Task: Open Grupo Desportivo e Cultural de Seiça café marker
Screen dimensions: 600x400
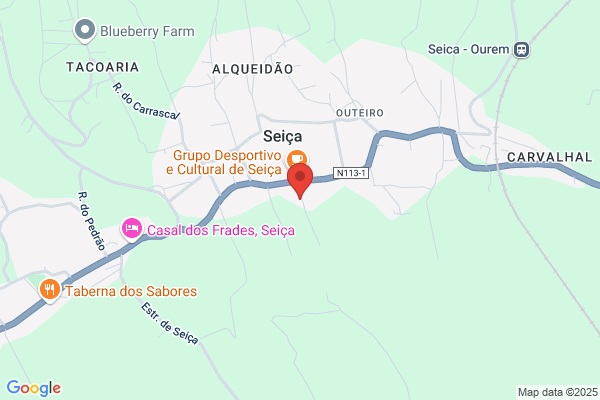Action: pyautogui.click(x=297, y=158)
